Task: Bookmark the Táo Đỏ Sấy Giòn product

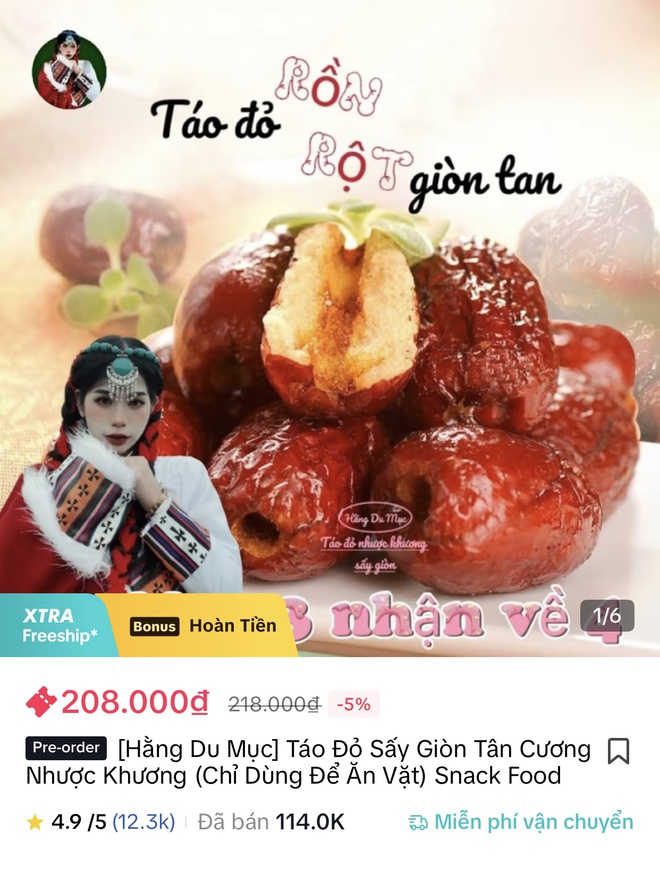Action: [619, 751]
